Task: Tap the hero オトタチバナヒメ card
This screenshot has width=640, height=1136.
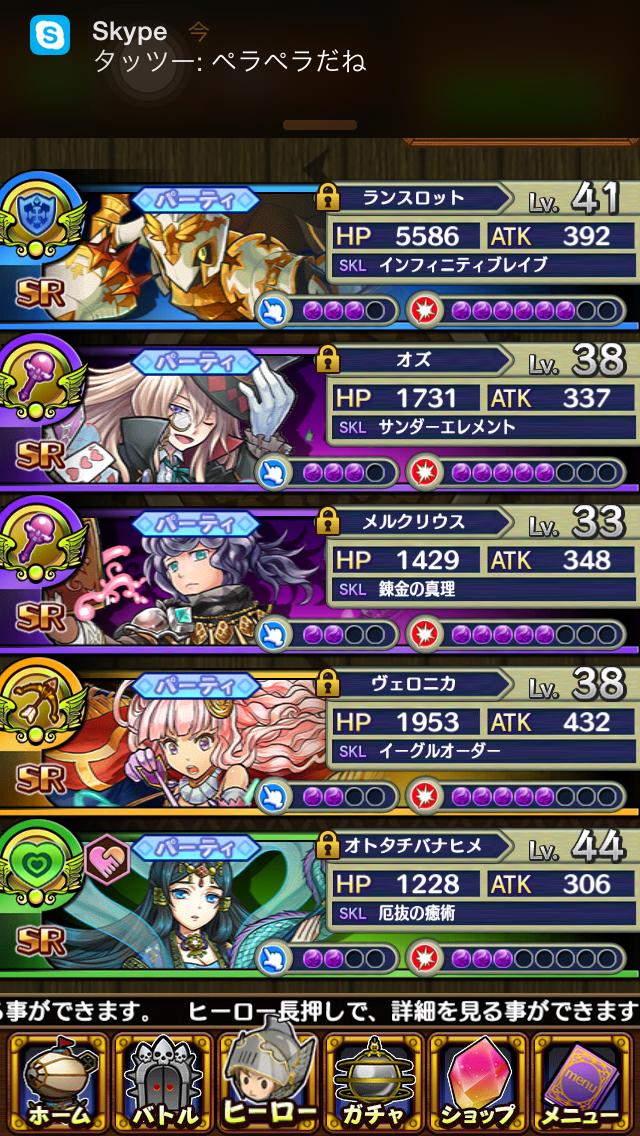Action: [320, 898]
